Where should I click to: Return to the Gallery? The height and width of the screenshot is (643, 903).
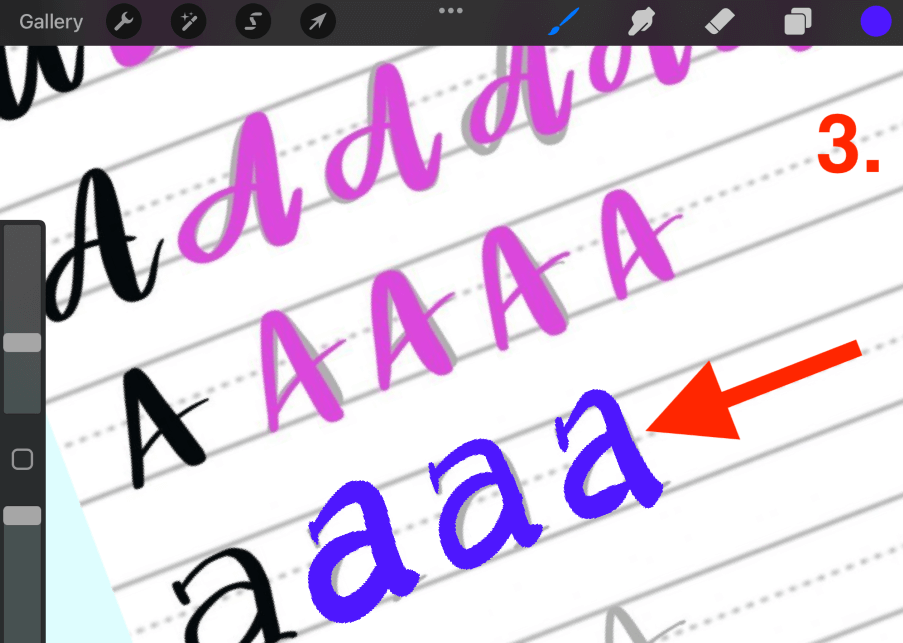coord(51,22)
